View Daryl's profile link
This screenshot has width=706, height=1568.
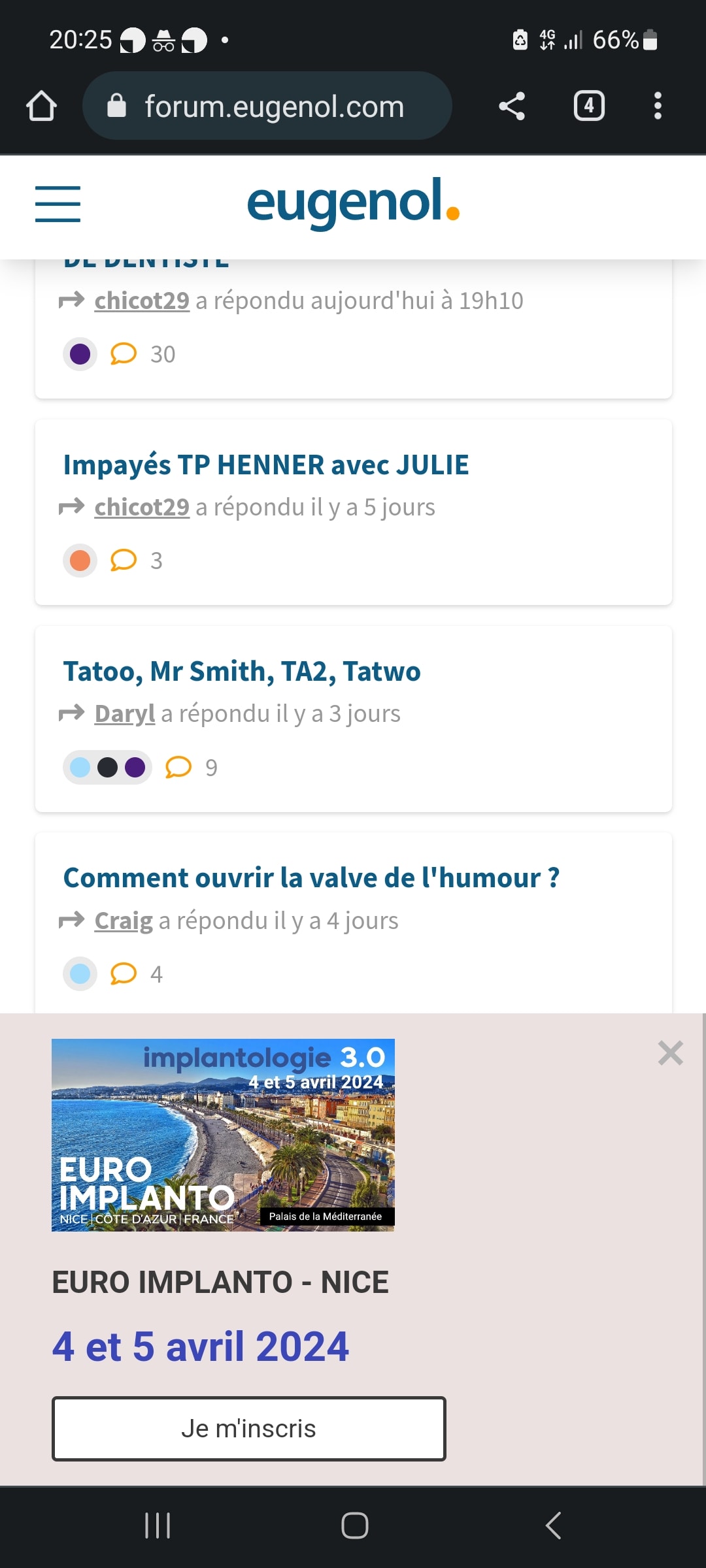pyautogui.click(x=124, y=713)
